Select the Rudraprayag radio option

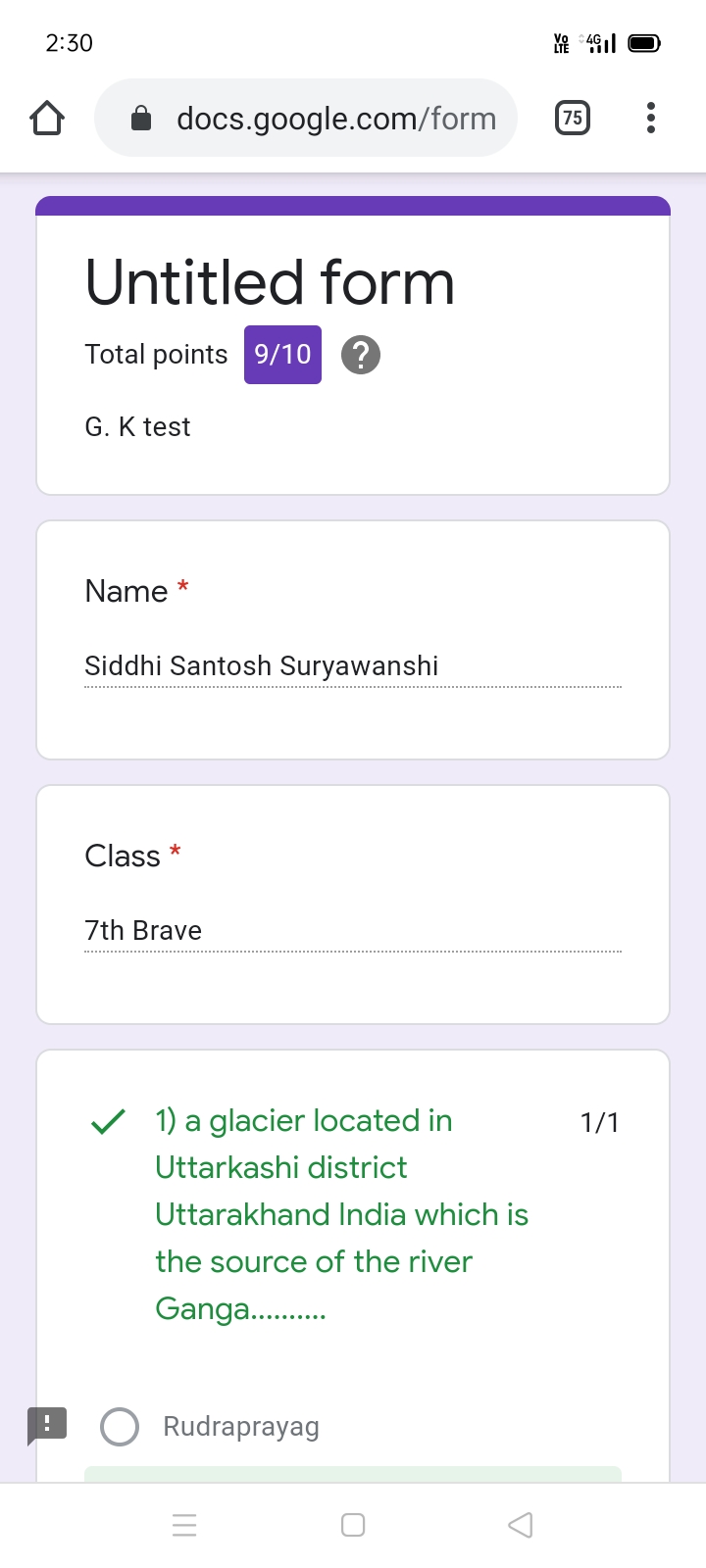pyautogui.click(x=120, y=1427)
